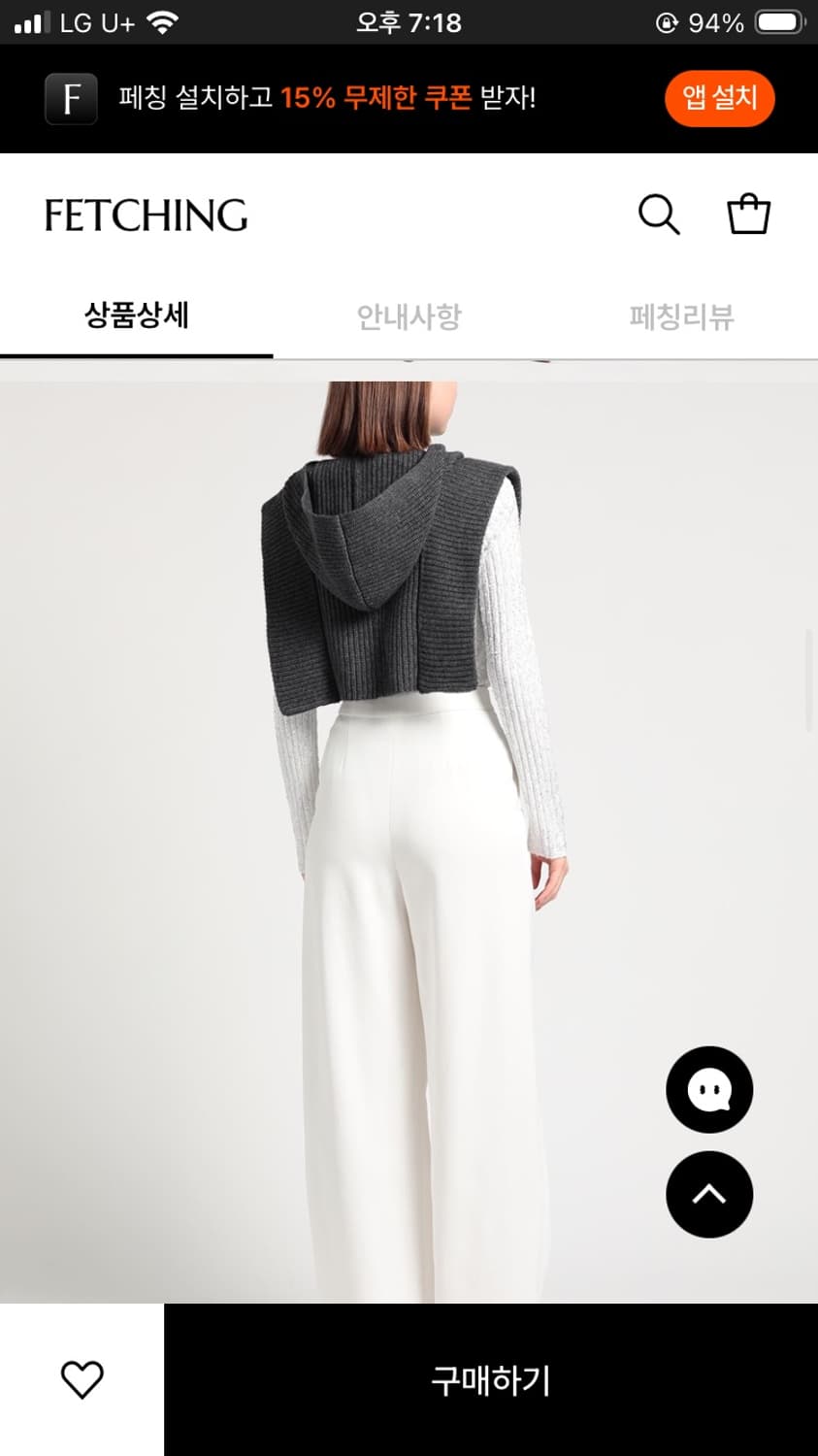Screen dimensions: 818x1456
Task: Tap the FETCHING brand logo
Action: click(x=146, y=215)
